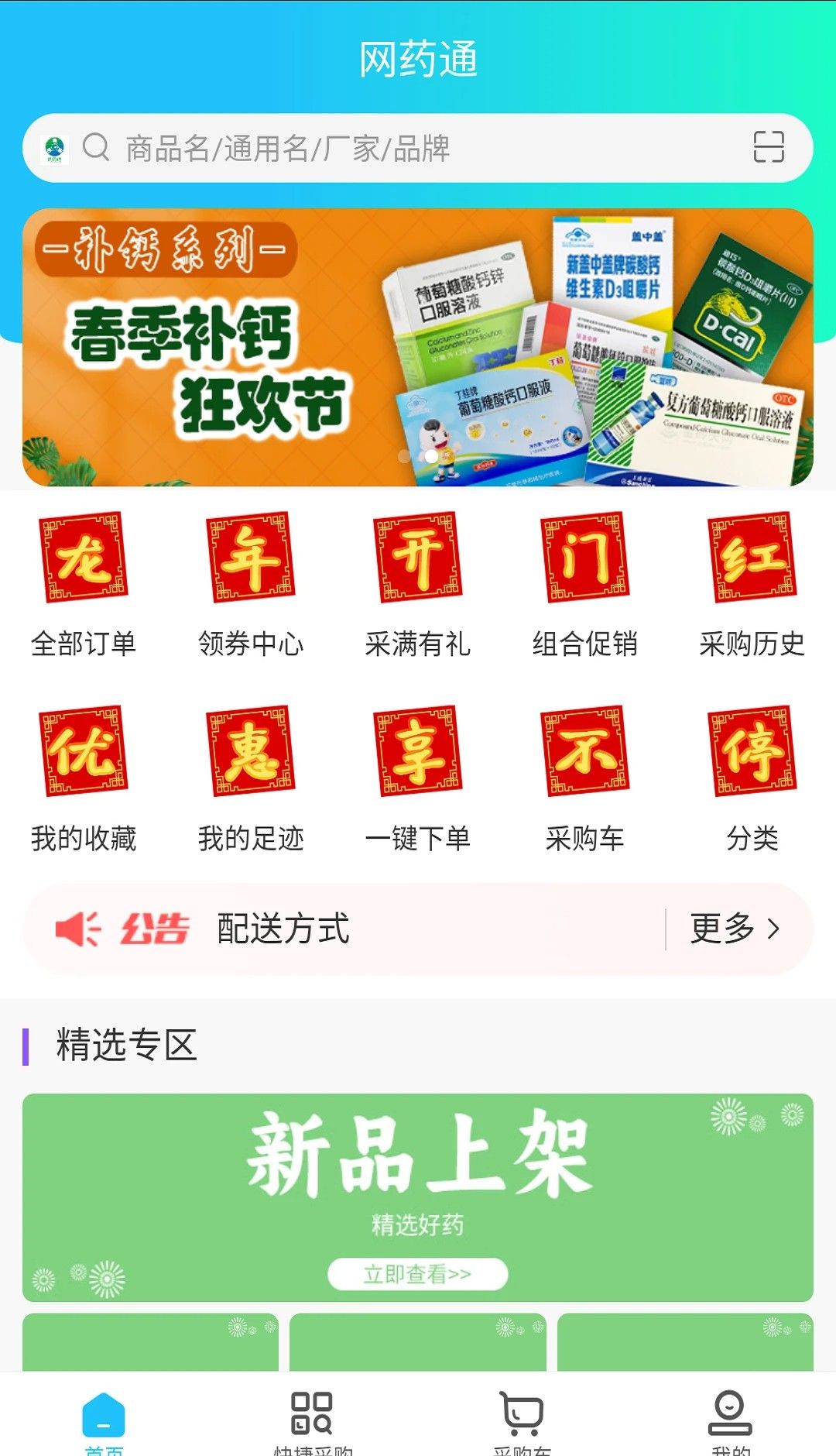Switch to the 快捷采购 tab
Image resolution: width=836 pixels, height=1456 pixels.
(x=313, y=1423)
